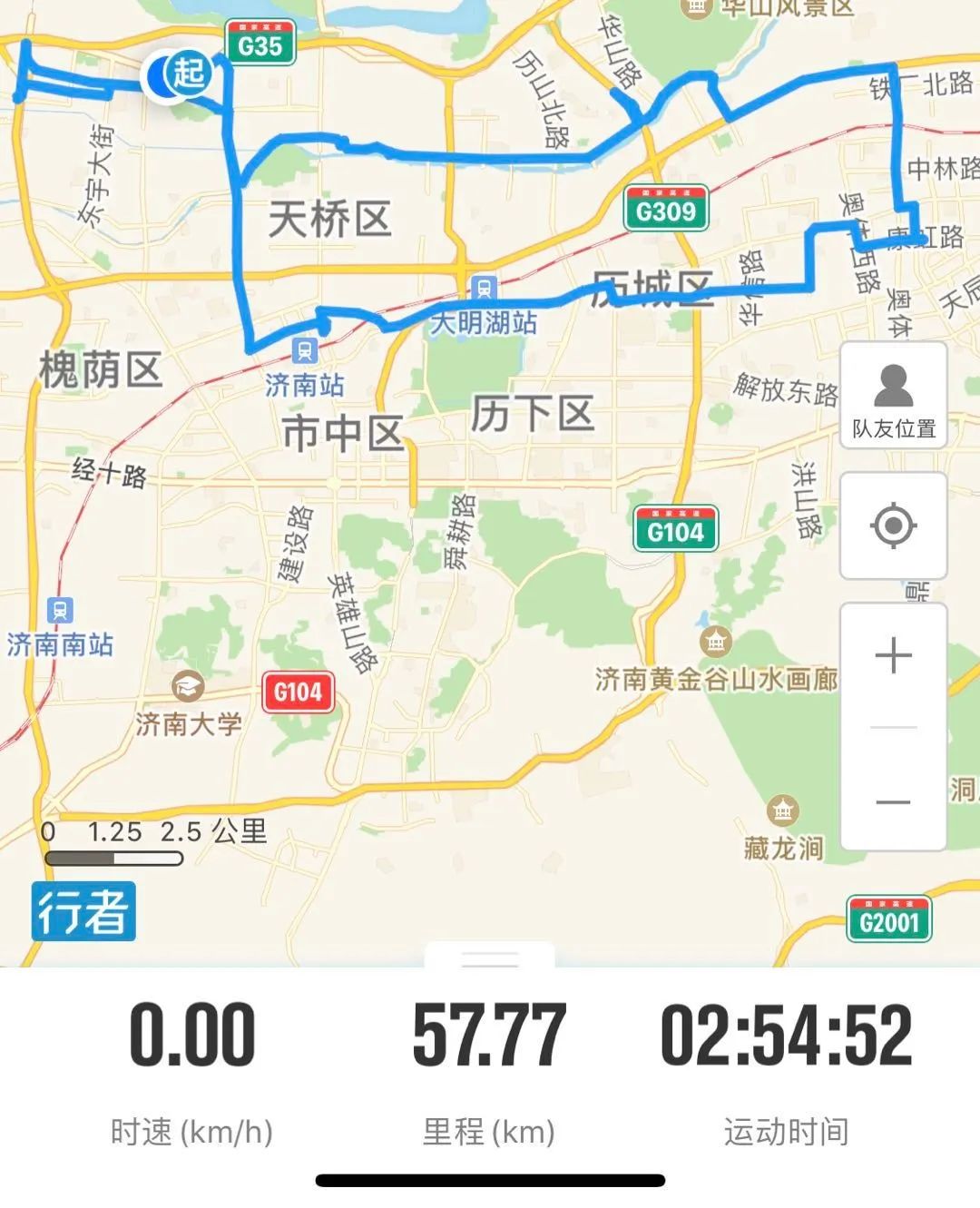The image size is (980, 1208).
Task: Zoom out of the map
Action: [894, 801]
